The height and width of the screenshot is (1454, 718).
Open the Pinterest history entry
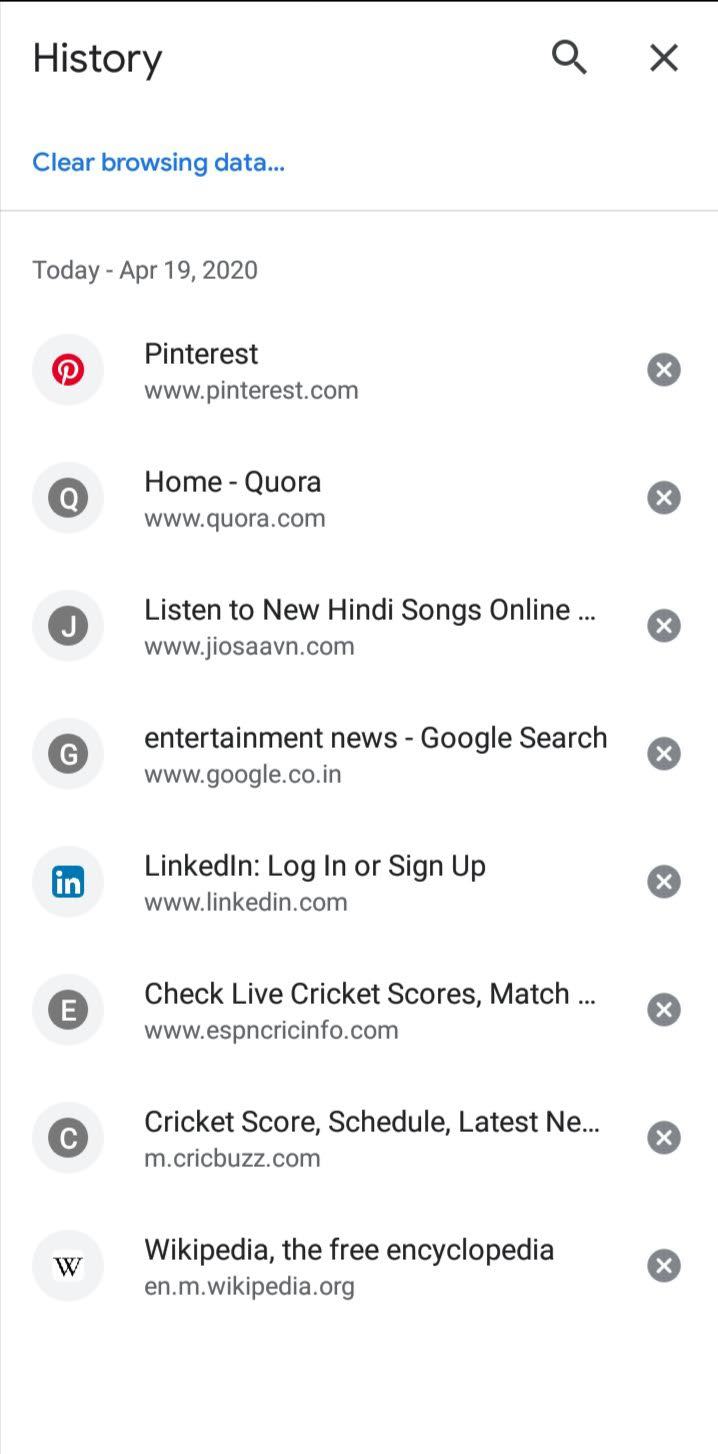click(x=300, y=370)
